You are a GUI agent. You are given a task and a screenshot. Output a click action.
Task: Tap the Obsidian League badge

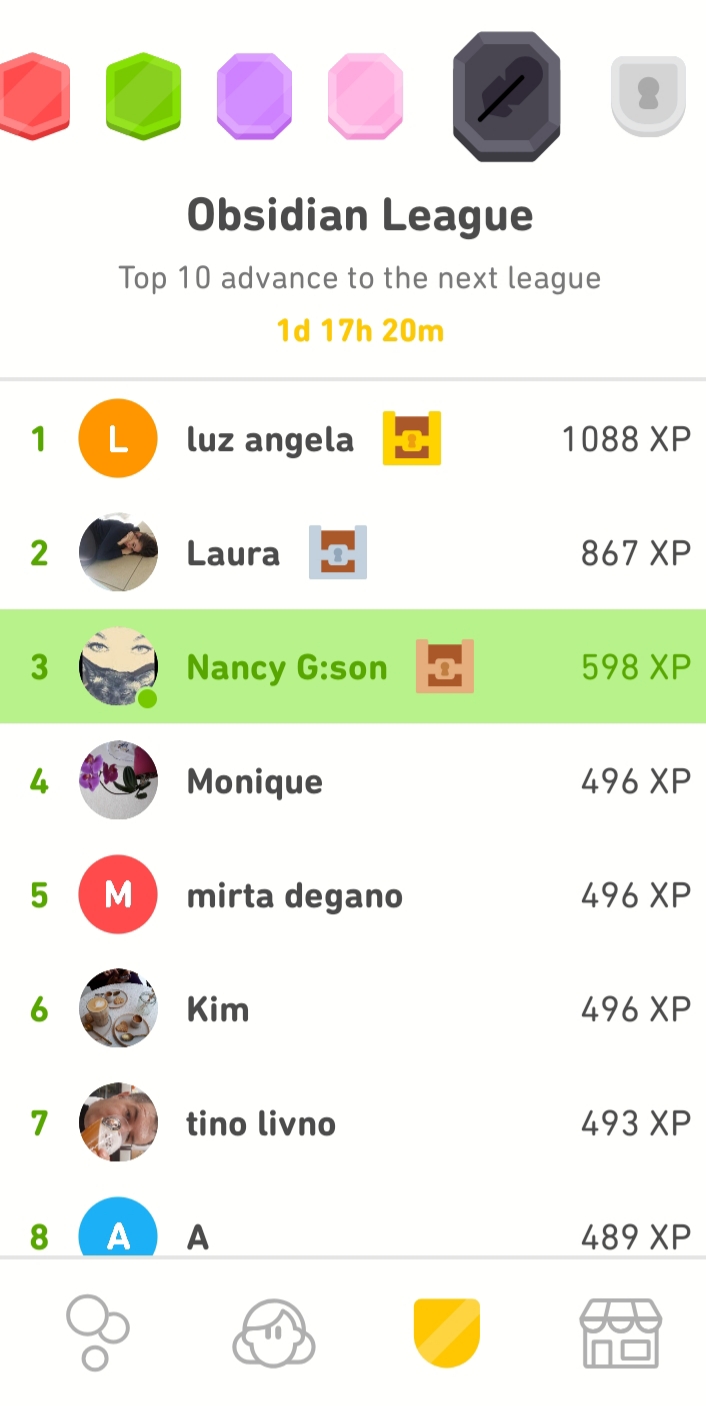click(506, 96)
